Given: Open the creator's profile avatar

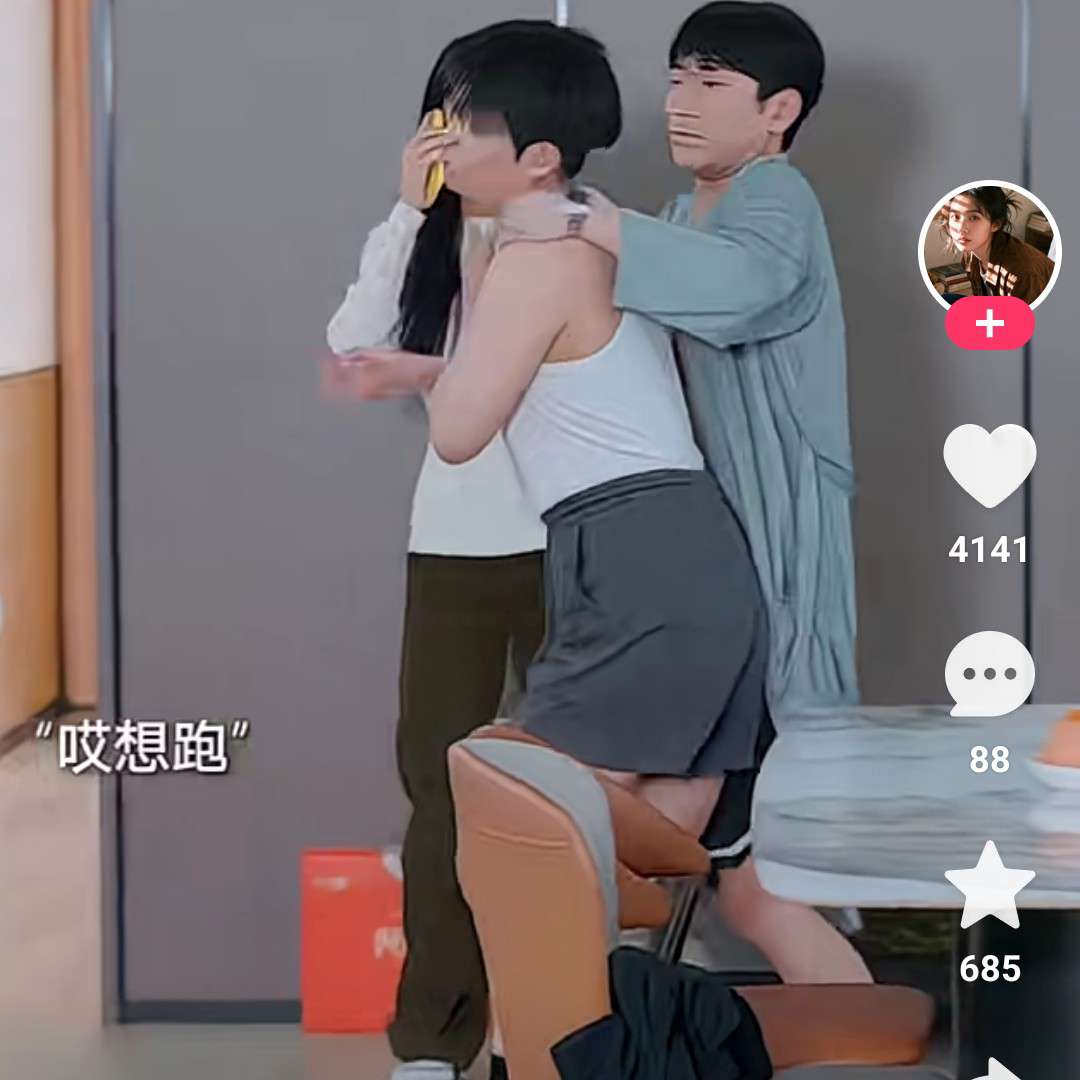Looking at the screenshot, I should point(989,246).
